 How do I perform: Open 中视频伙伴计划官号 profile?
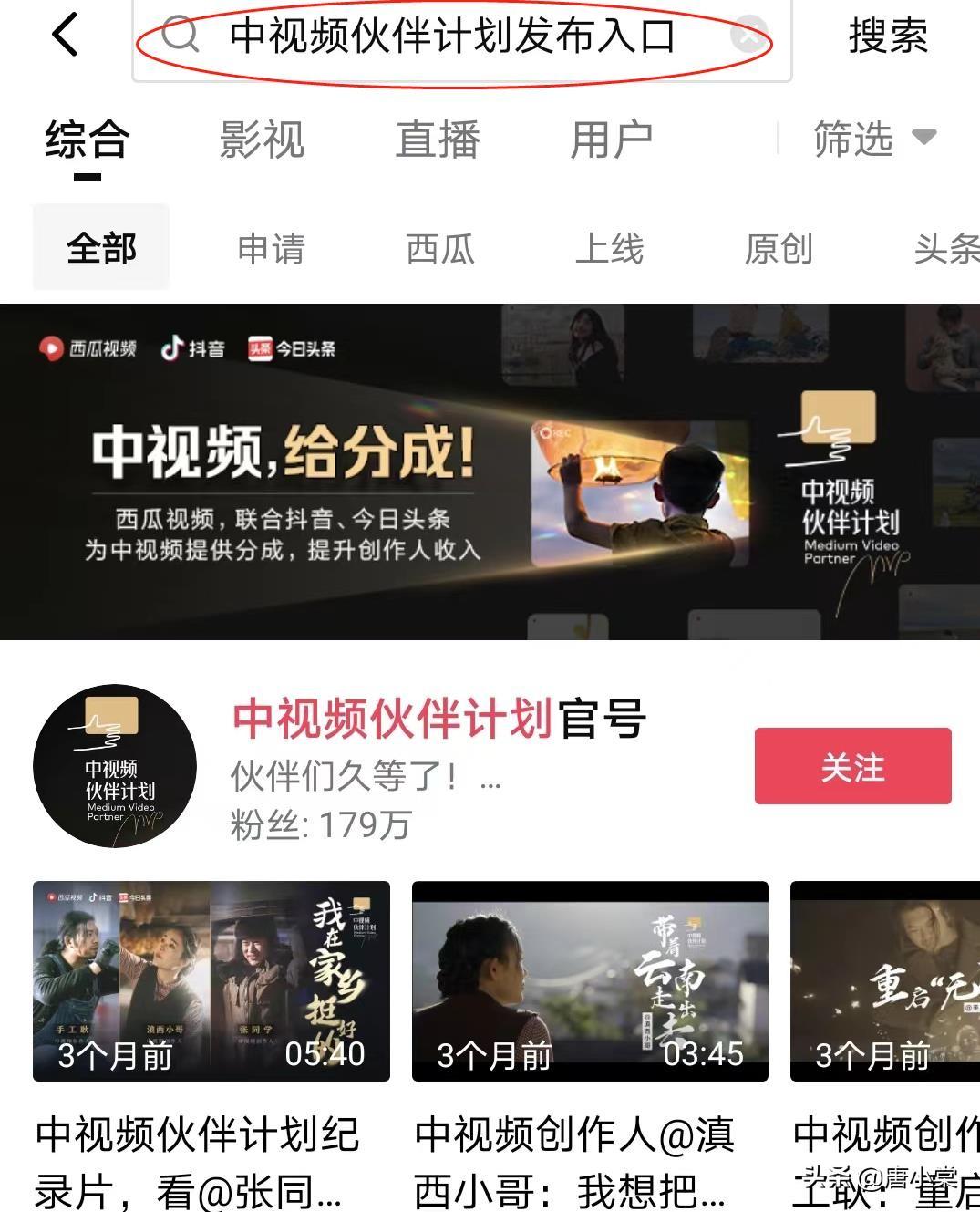click(x=438, y=719)
